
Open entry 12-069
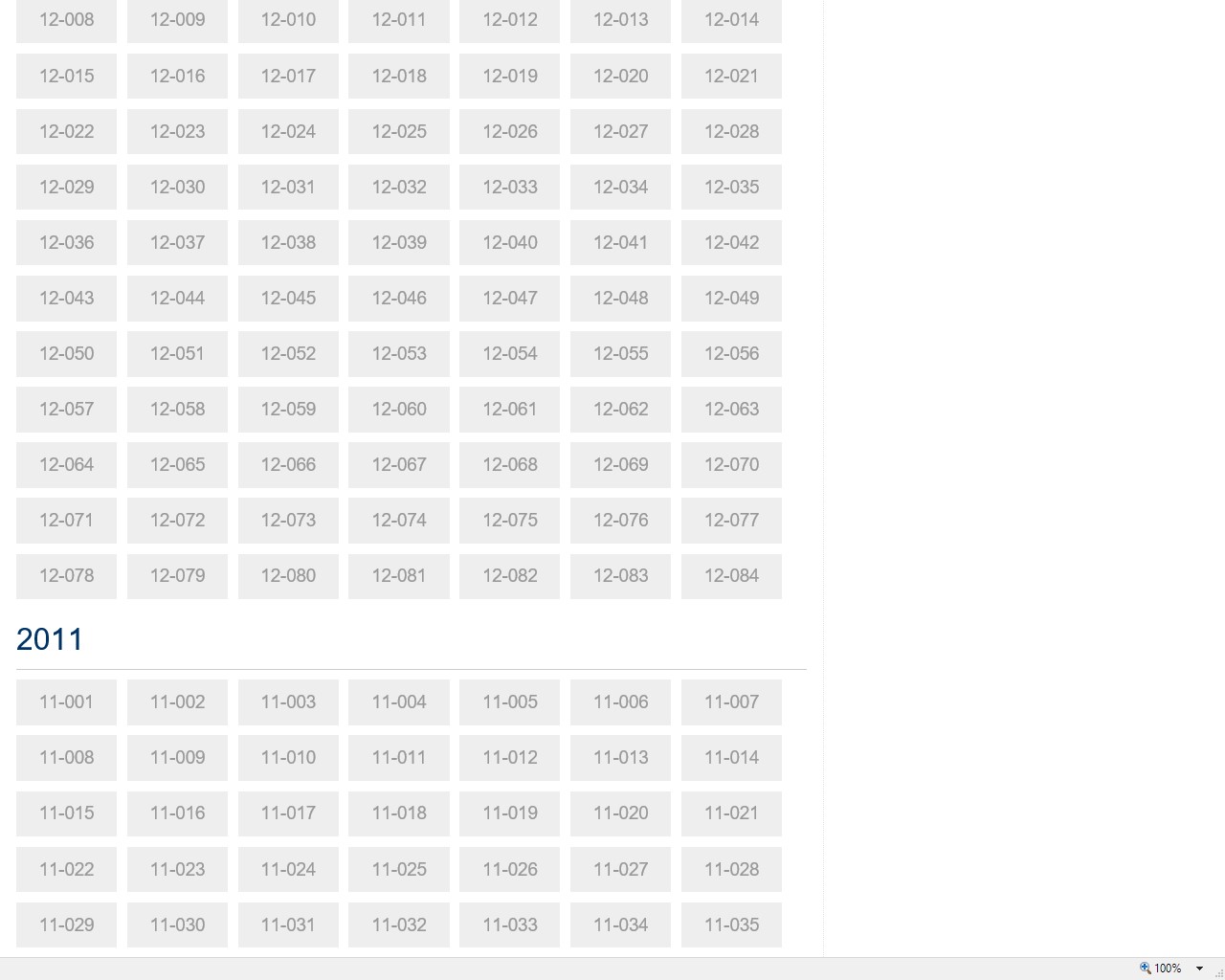pos(620,464)
